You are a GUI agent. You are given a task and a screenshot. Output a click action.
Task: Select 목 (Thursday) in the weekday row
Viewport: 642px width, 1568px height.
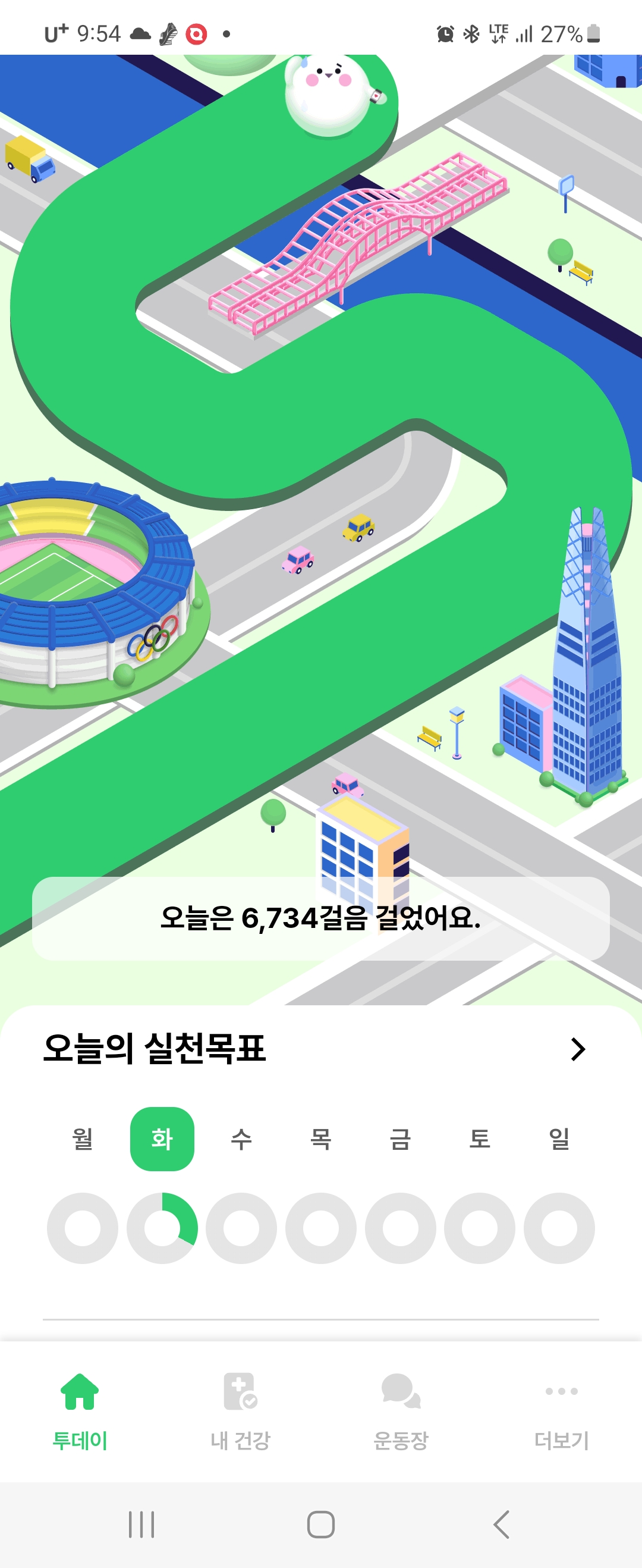click(320, 1139)
